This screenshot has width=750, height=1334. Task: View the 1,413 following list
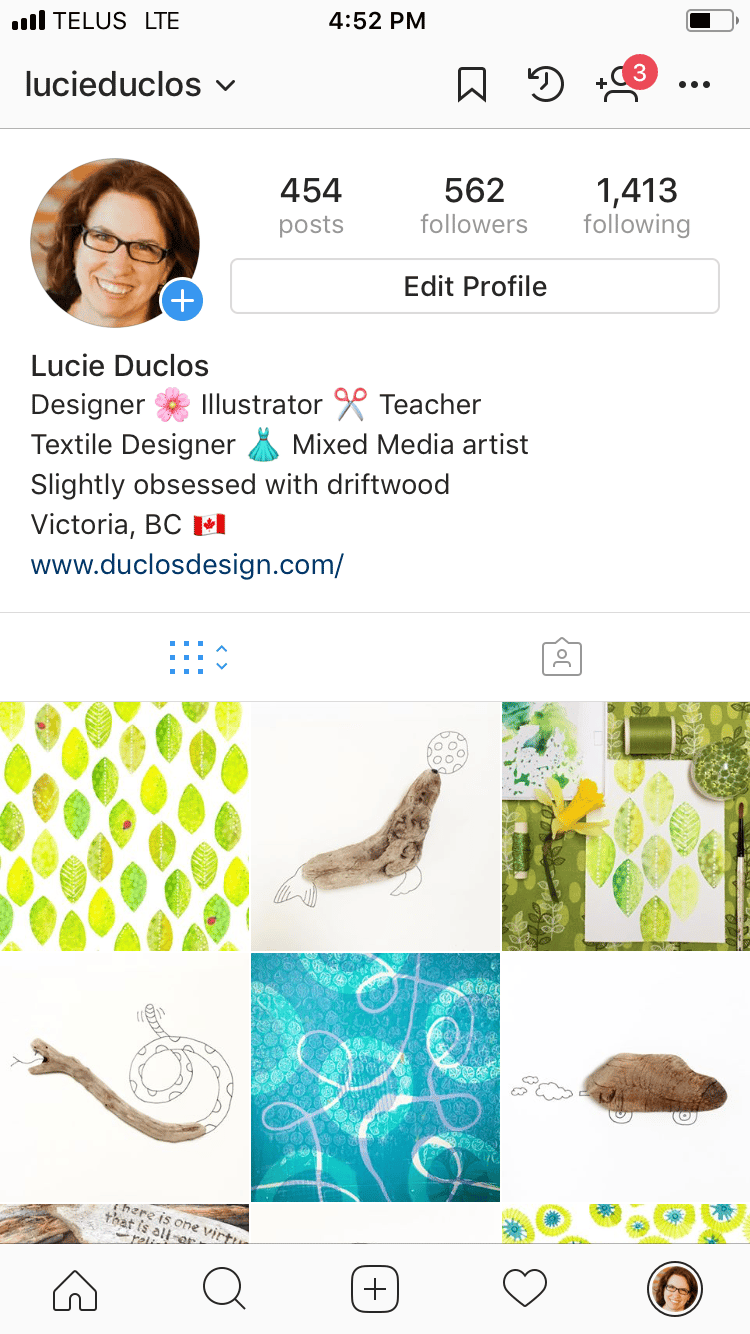[x=637, y=205]
